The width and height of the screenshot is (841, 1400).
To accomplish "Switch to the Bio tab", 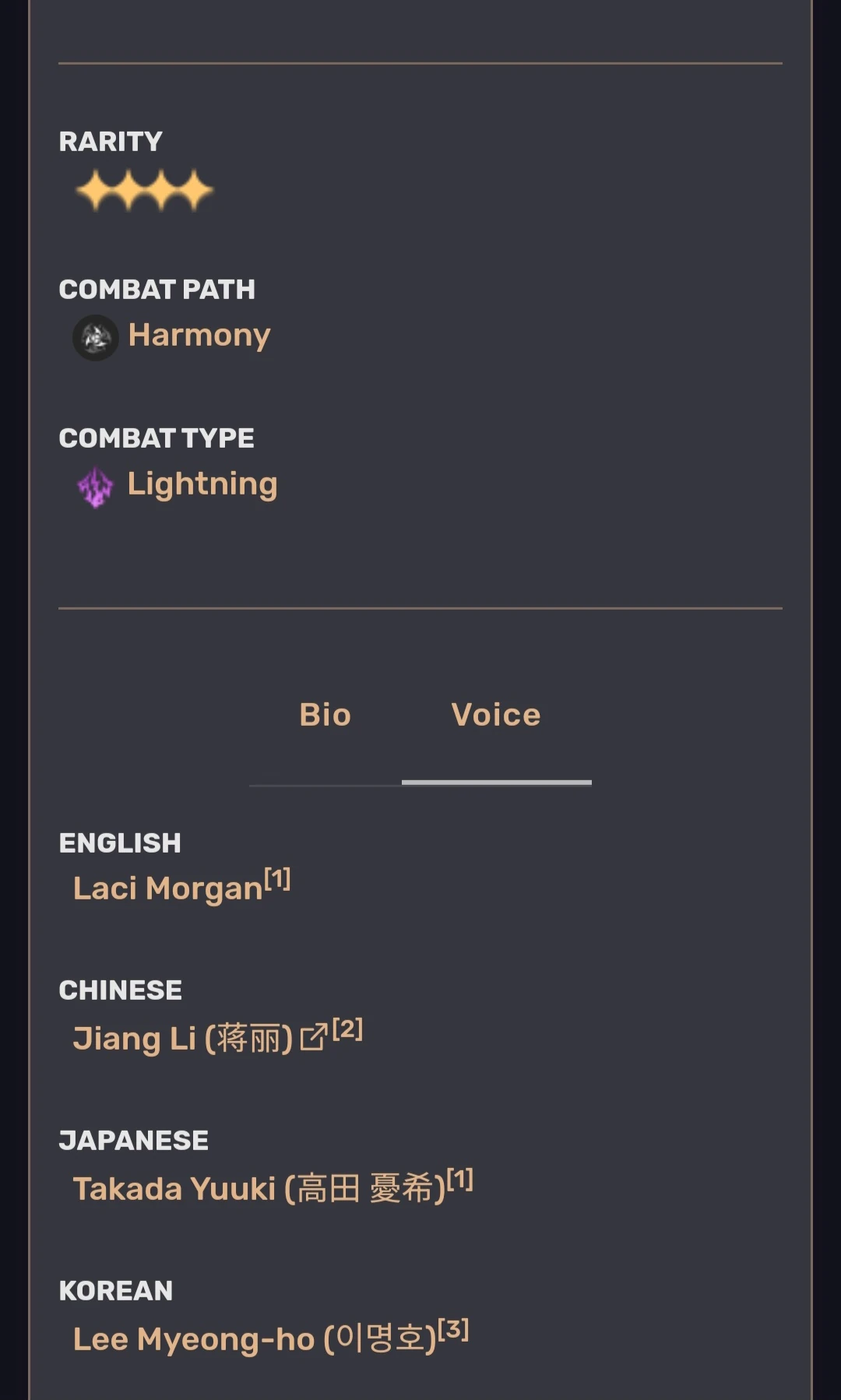I will (x=325, y=714).
